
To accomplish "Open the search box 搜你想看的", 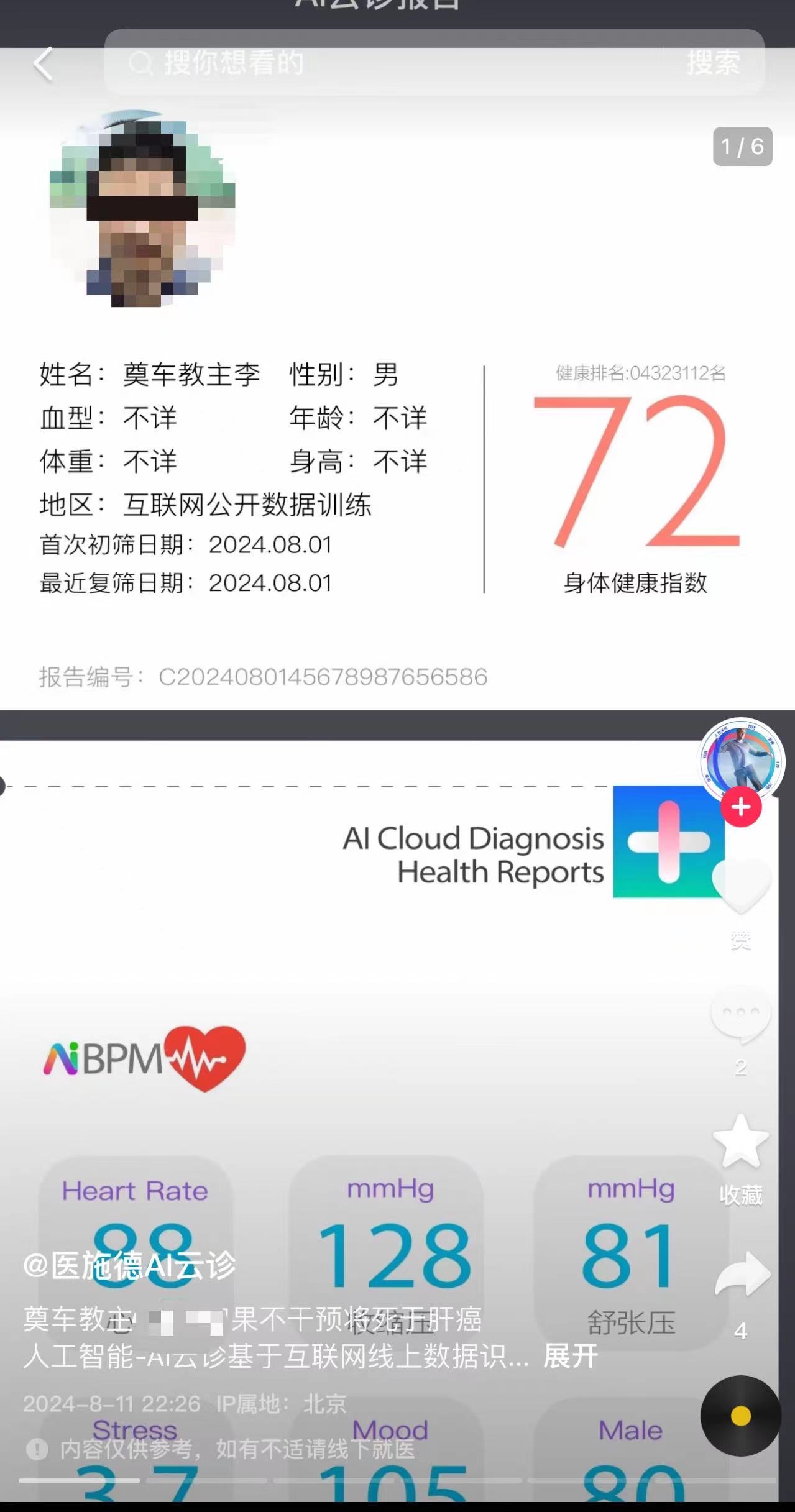I will (x=373, y=63).
